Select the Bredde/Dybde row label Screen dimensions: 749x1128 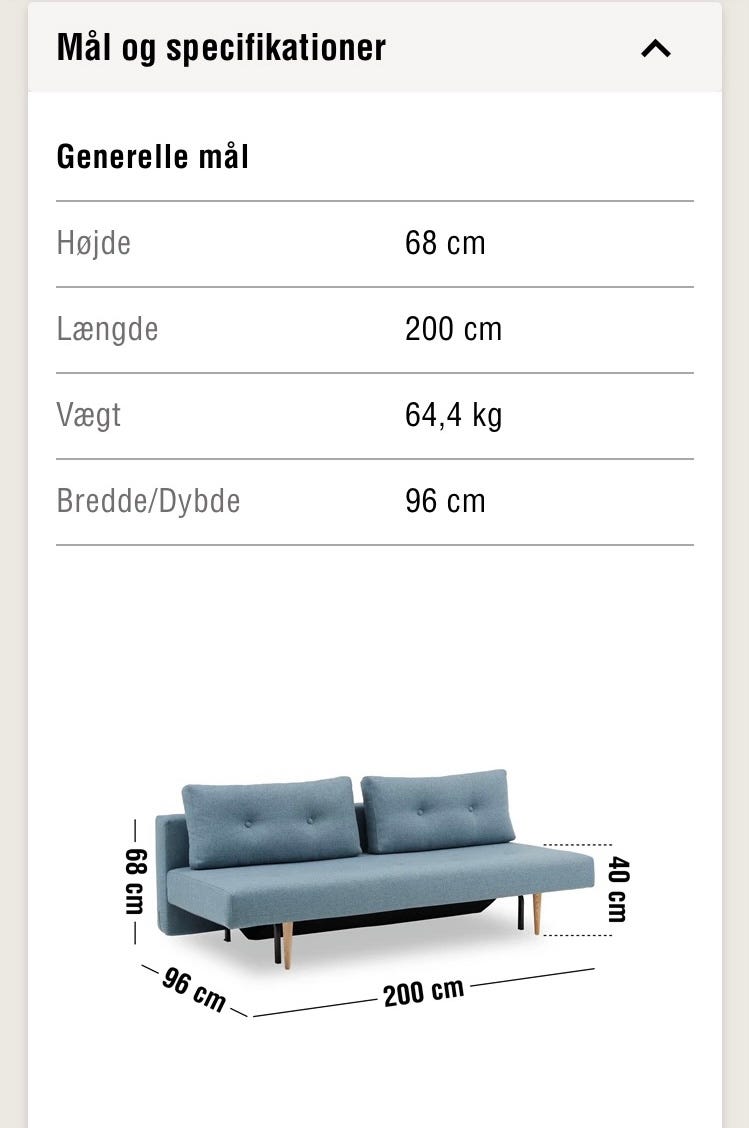(148, 501)
